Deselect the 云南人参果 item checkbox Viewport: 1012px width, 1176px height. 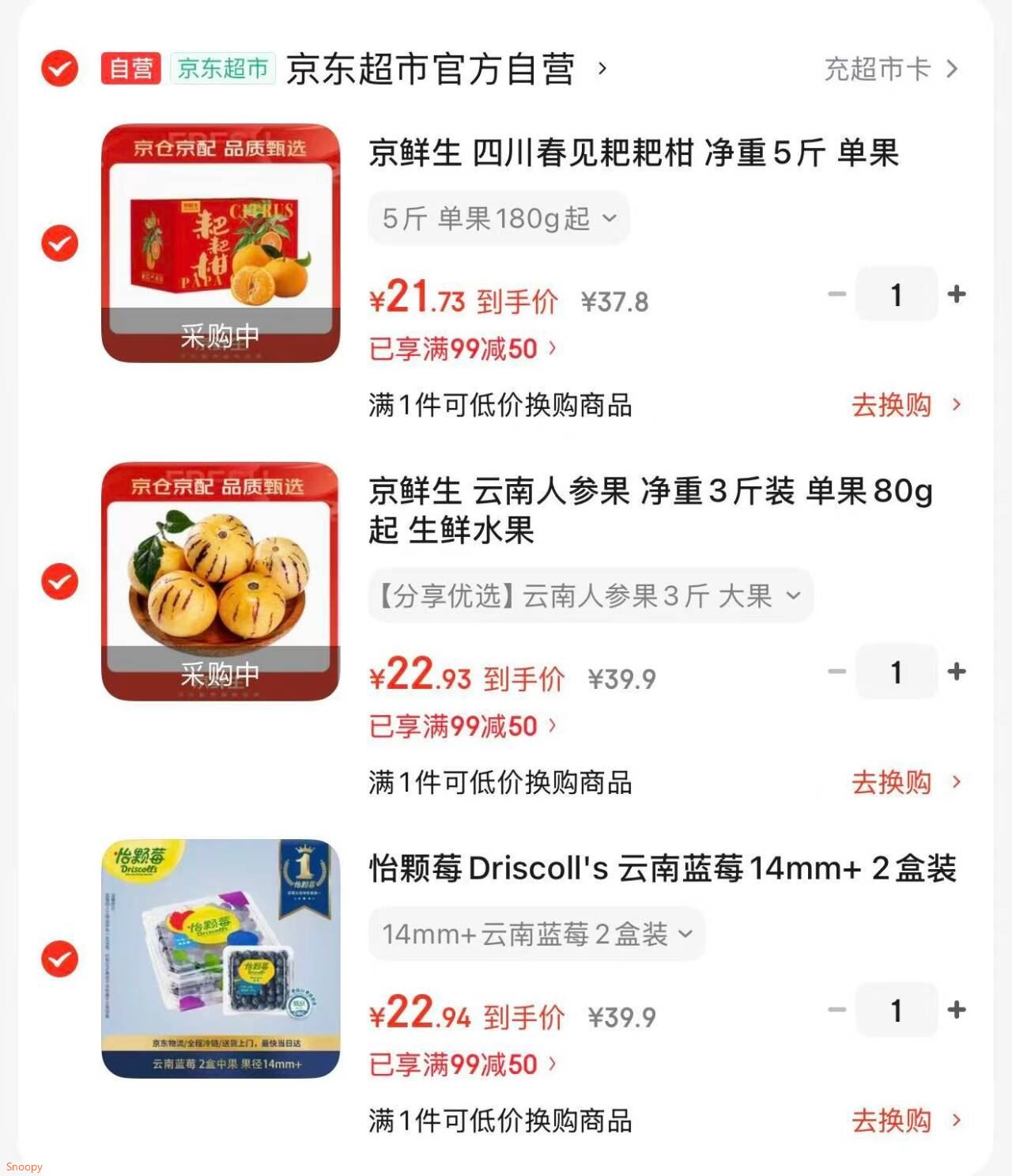click(x=60, y=581)
